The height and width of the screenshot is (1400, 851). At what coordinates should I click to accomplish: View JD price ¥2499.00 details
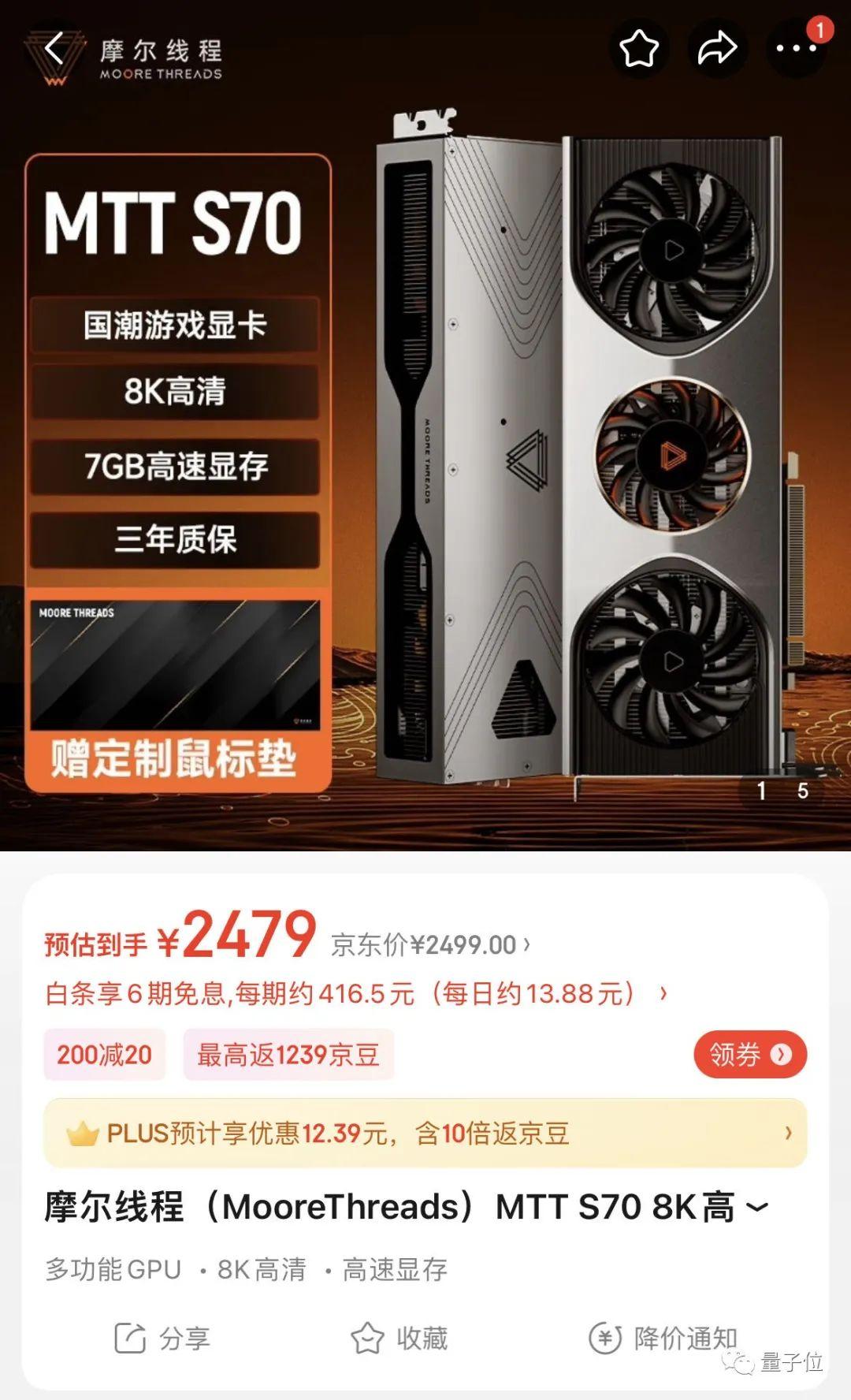point(430,944)
